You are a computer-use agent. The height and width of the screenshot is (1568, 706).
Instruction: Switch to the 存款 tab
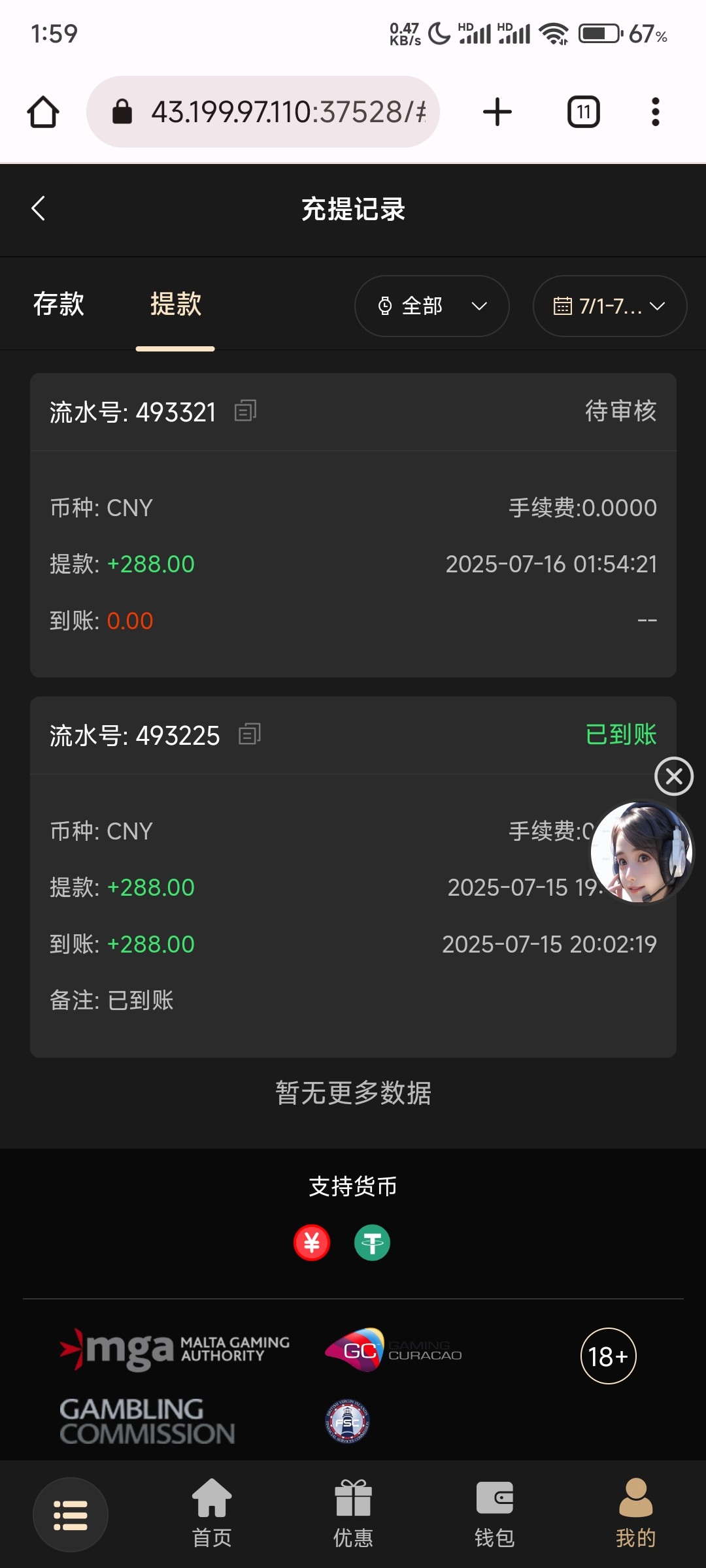click(59, 304)
